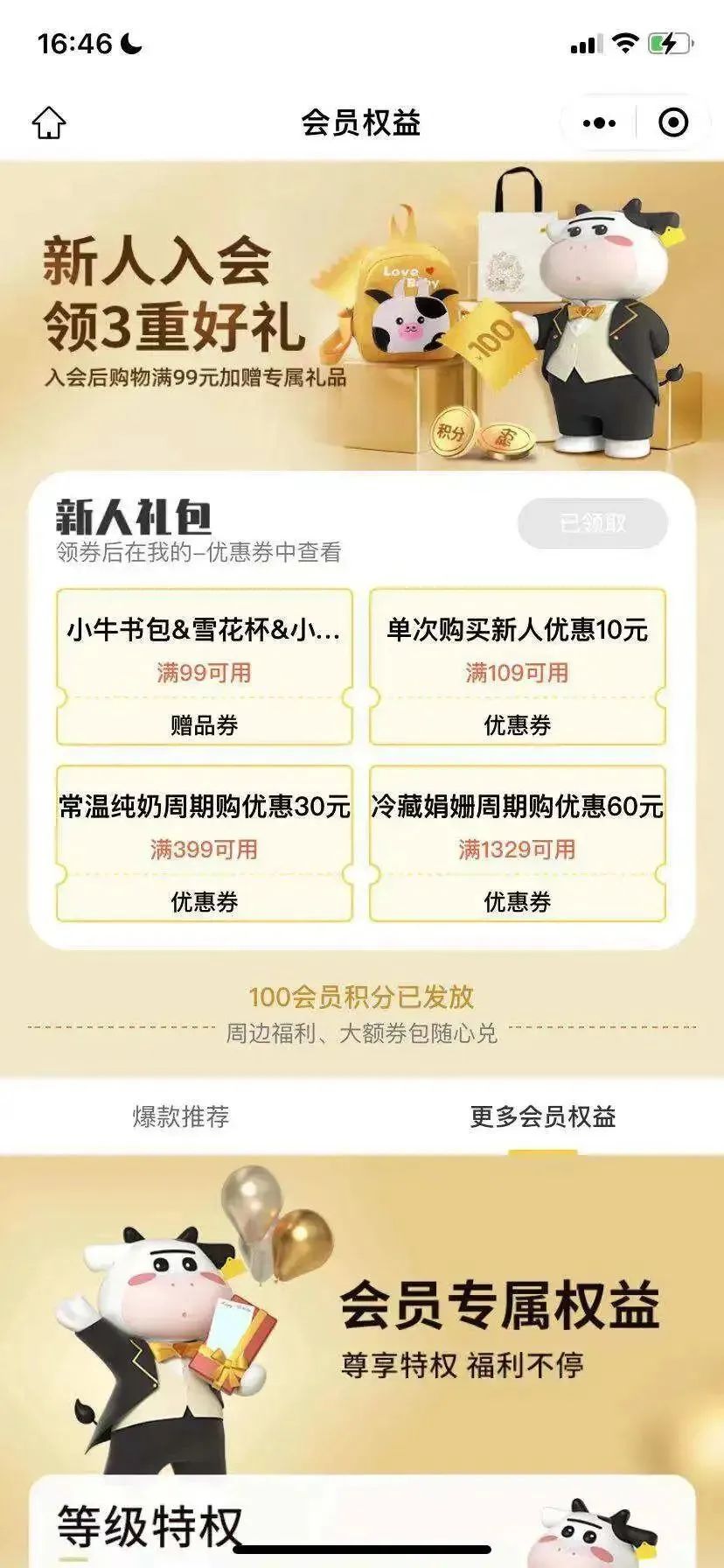
Task: Tap the 已领取 button
Action: click(x=593, y=523)
